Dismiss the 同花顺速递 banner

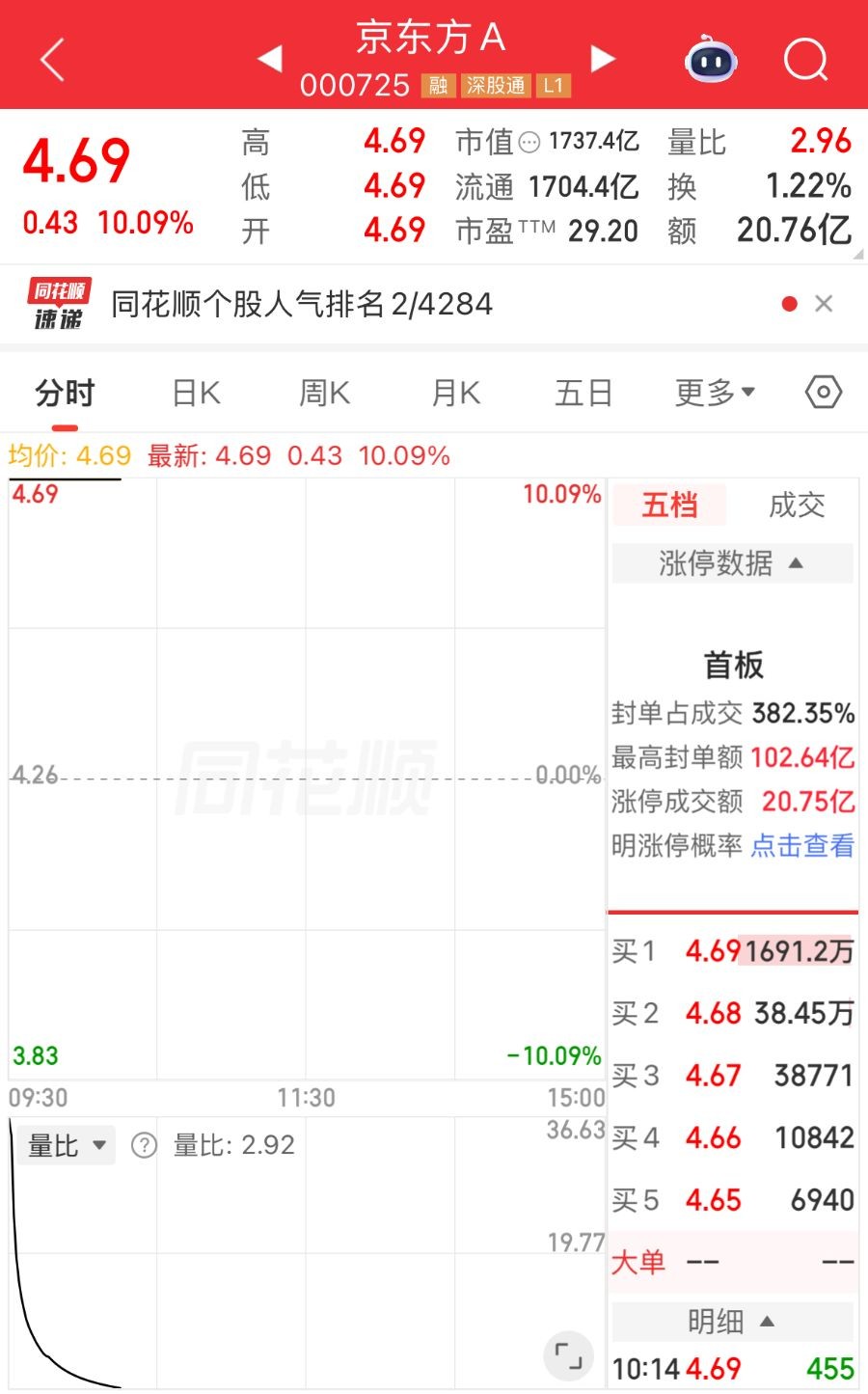tap(824, 304)
